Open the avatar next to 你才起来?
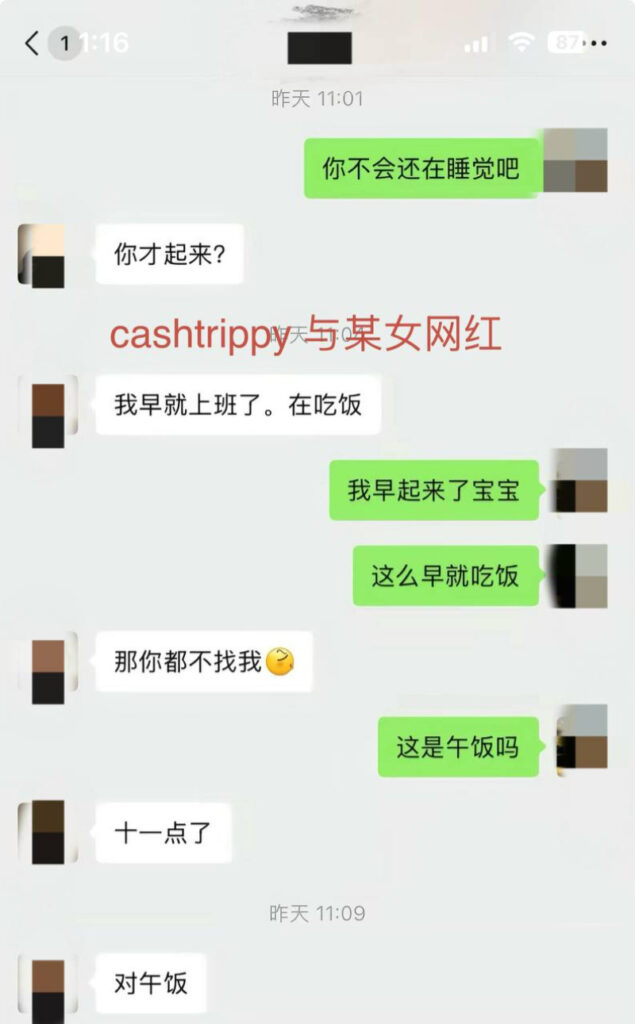635x1024 pixels. (42, 255)
